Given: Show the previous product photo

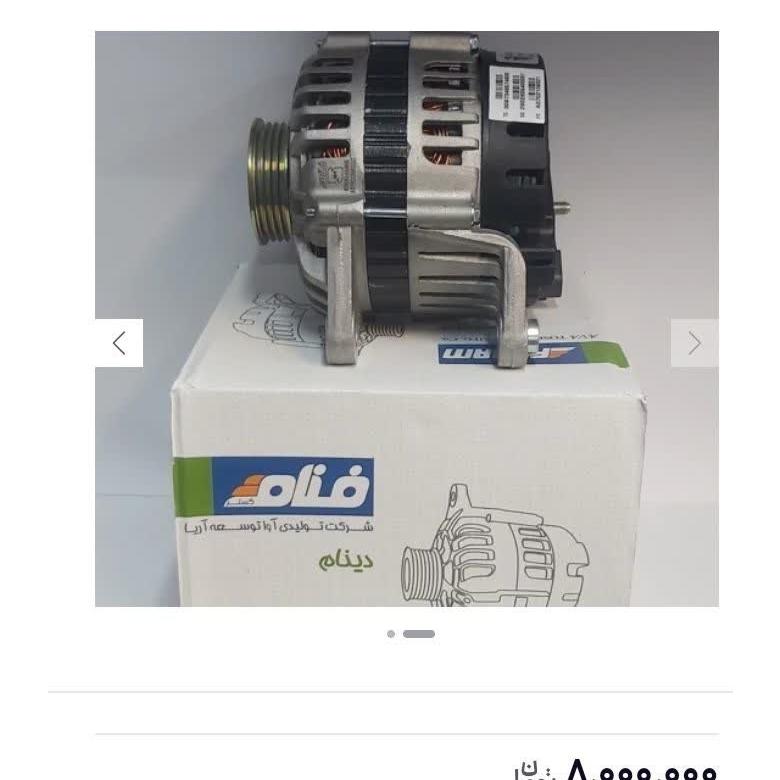Looking at the screenshot, I should [119, 343].
